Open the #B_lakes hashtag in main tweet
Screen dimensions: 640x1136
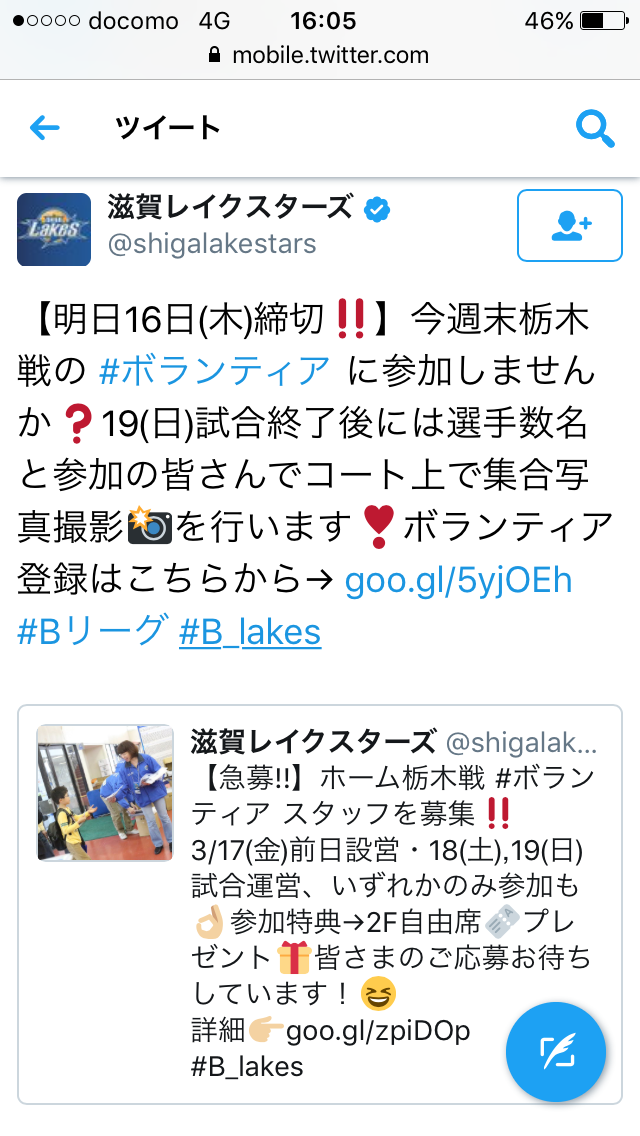tap(250, 631)
